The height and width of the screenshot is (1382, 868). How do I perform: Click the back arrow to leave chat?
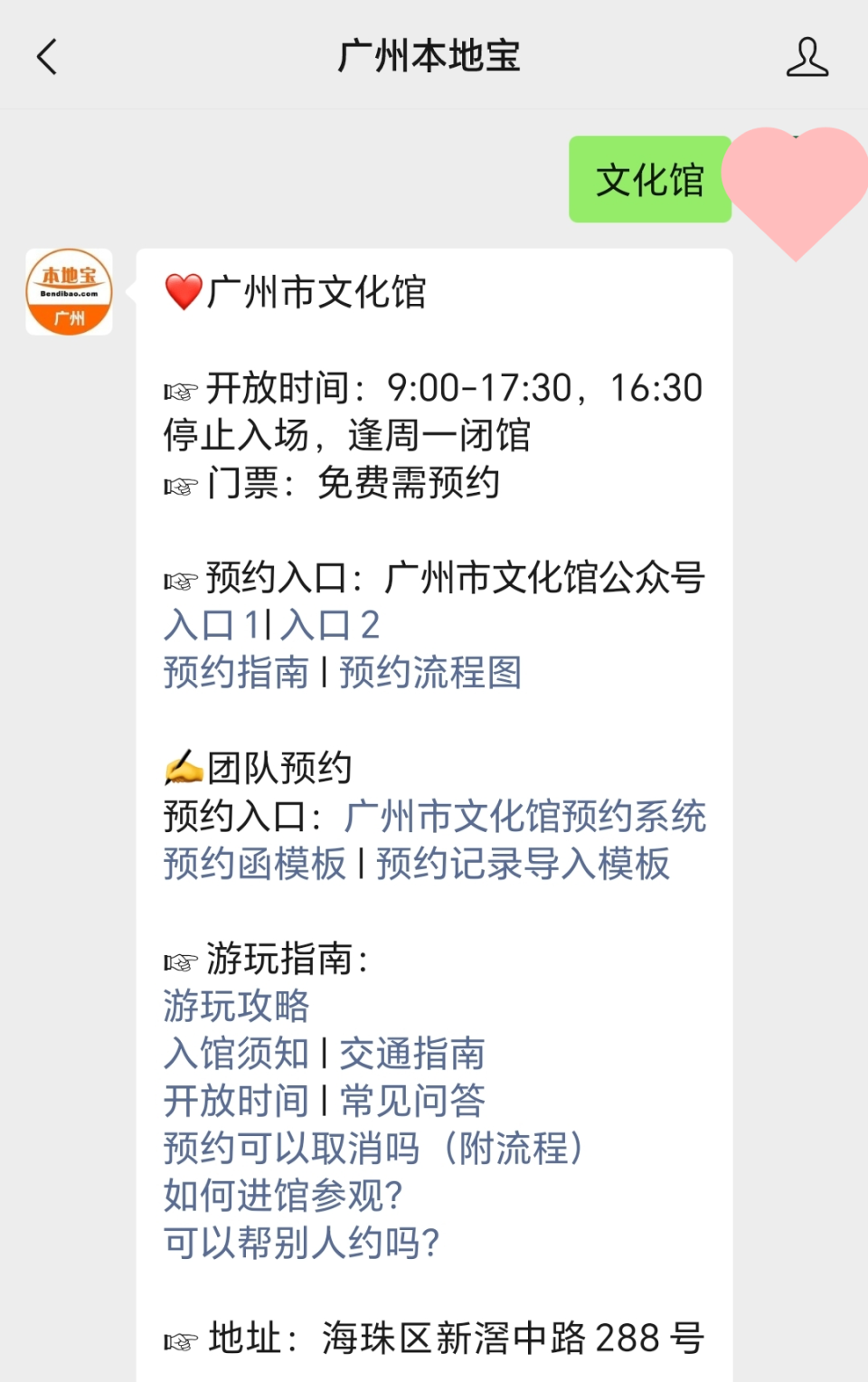pos(47,56)
